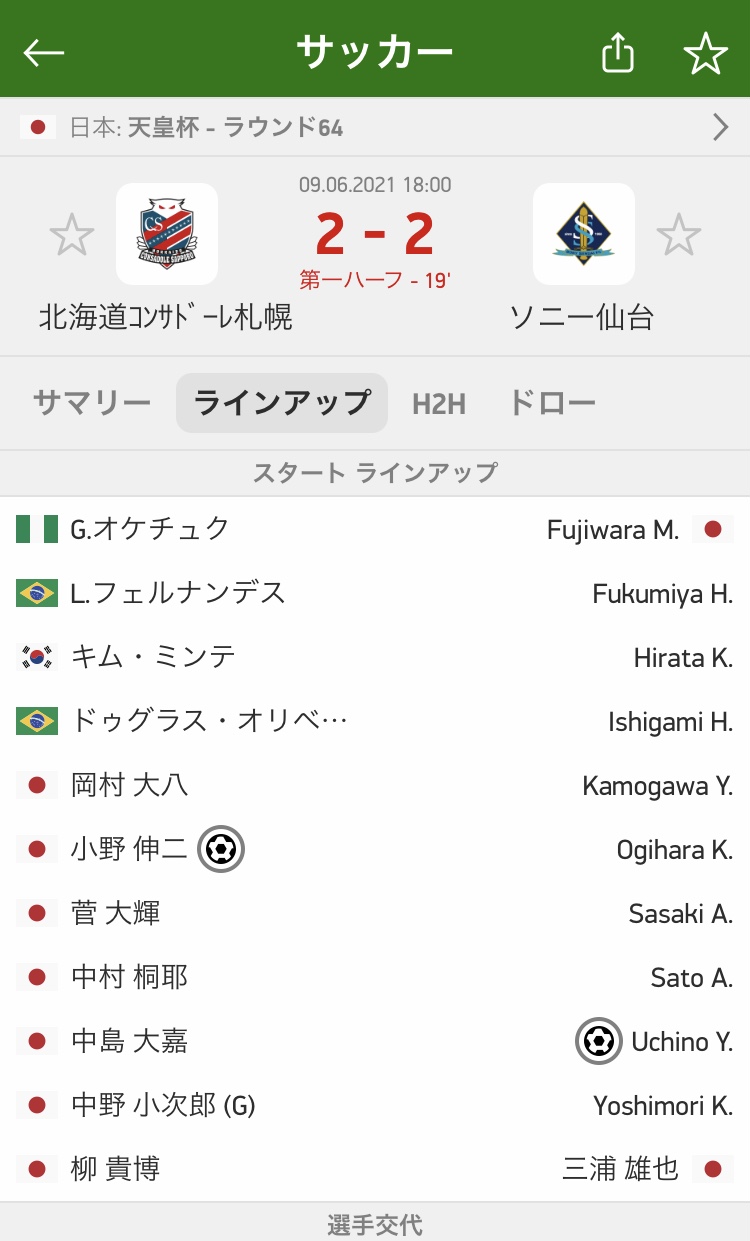Share this match

[618, 53]
